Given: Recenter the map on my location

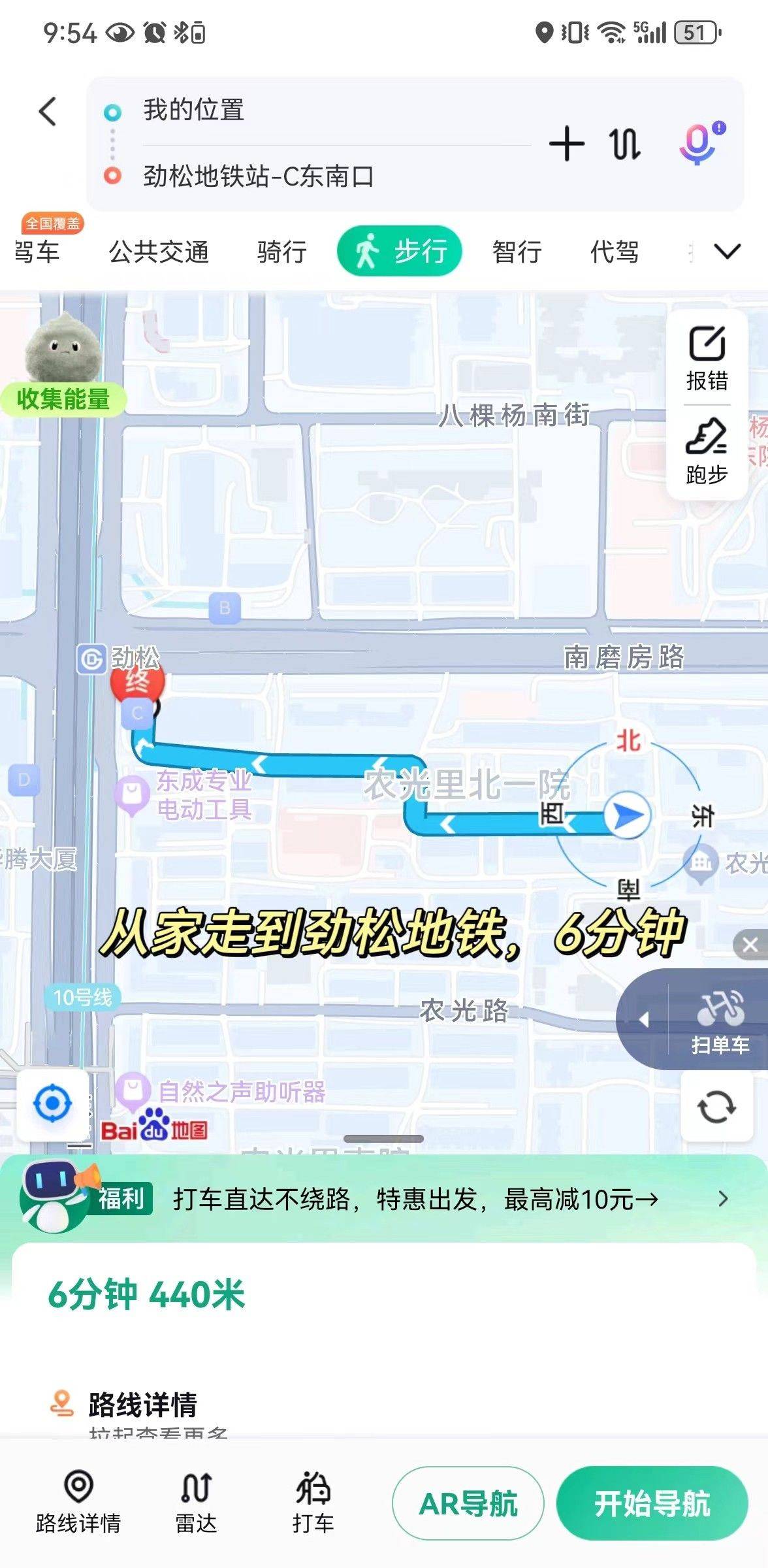Looking at the screenshot, I should pos(52,1104).
